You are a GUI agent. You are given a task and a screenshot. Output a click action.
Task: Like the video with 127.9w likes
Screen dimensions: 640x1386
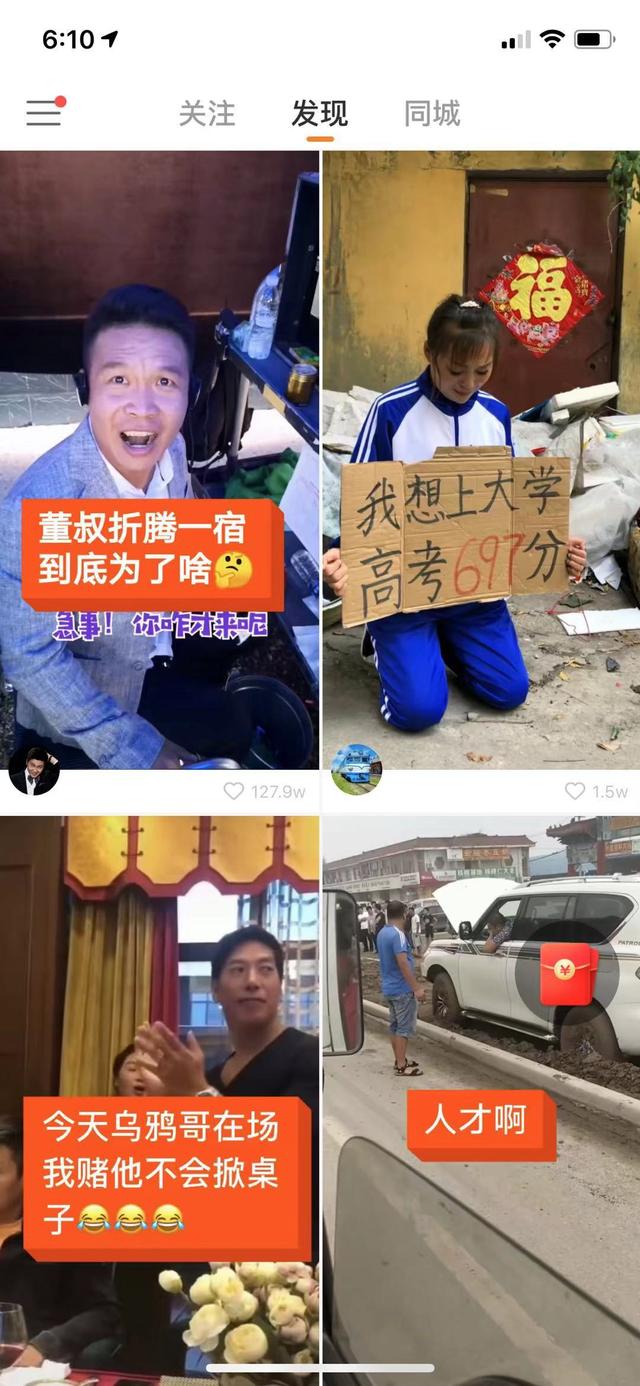[234, 791]
